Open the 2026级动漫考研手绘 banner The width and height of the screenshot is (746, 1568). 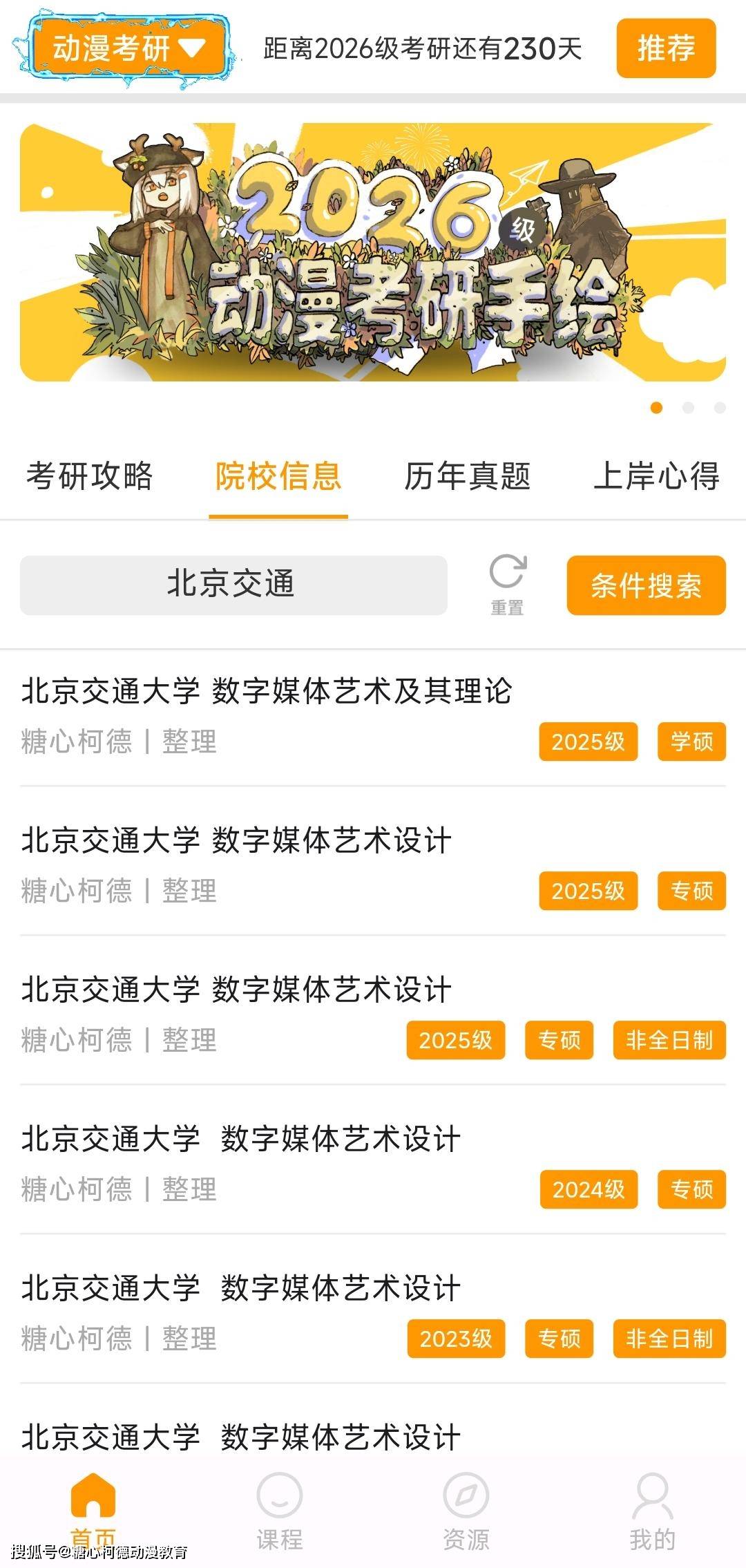click(373, 252)
